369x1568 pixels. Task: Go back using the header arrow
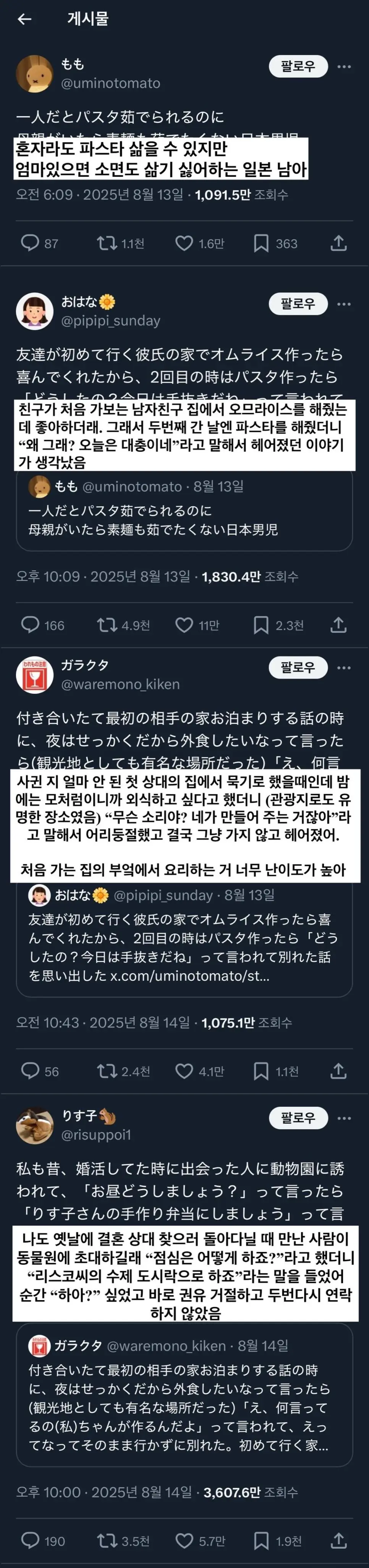pos(24,19)
